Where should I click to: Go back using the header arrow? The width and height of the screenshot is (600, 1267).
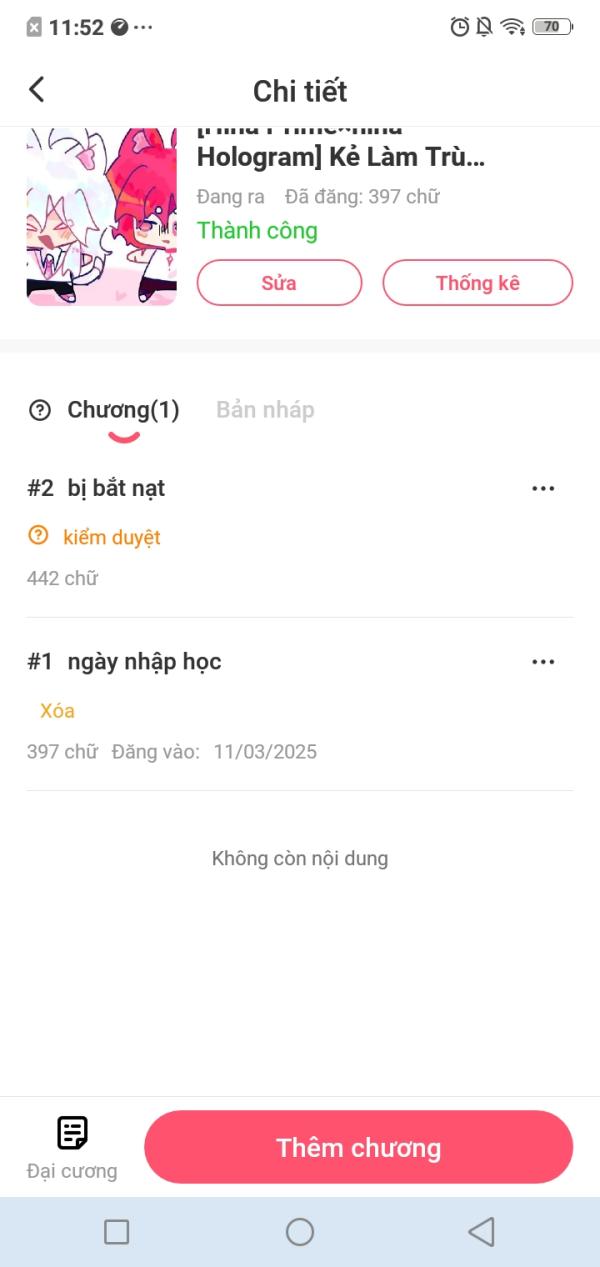tap(37, 90)
